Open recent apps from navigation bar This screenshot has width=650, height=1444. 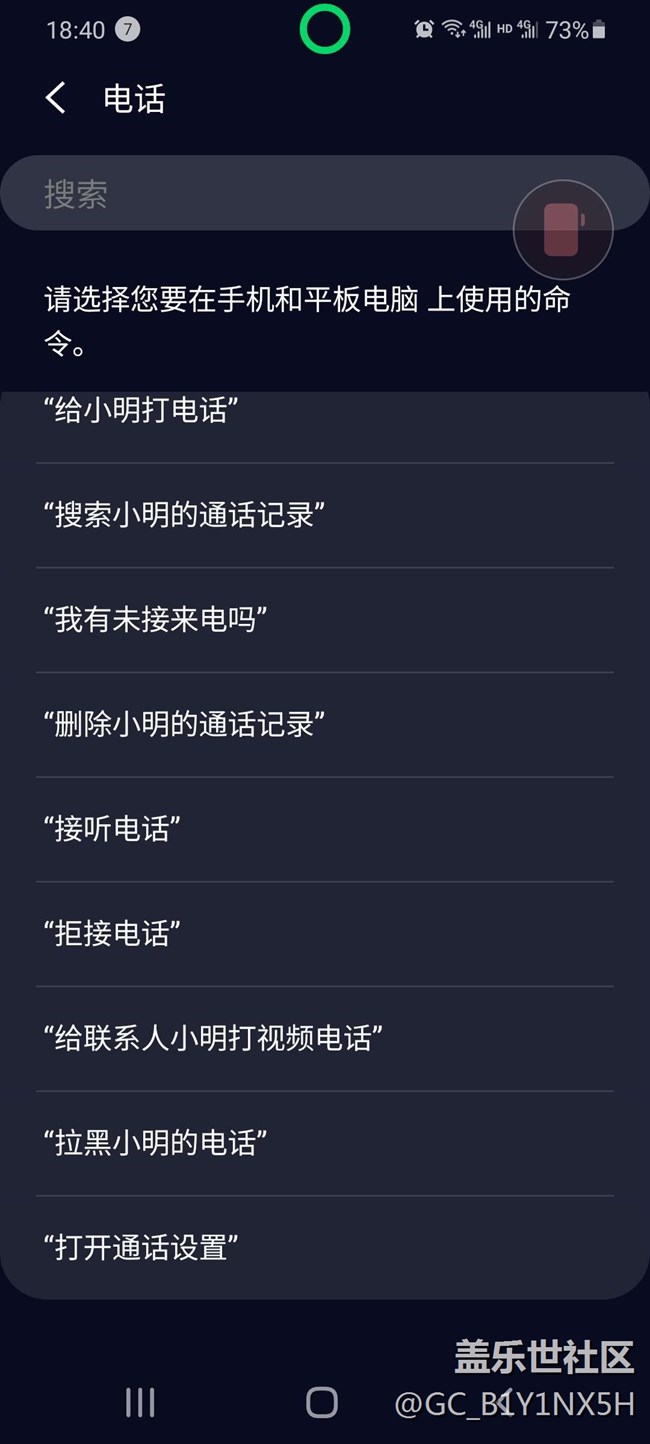coord(140,1402)
